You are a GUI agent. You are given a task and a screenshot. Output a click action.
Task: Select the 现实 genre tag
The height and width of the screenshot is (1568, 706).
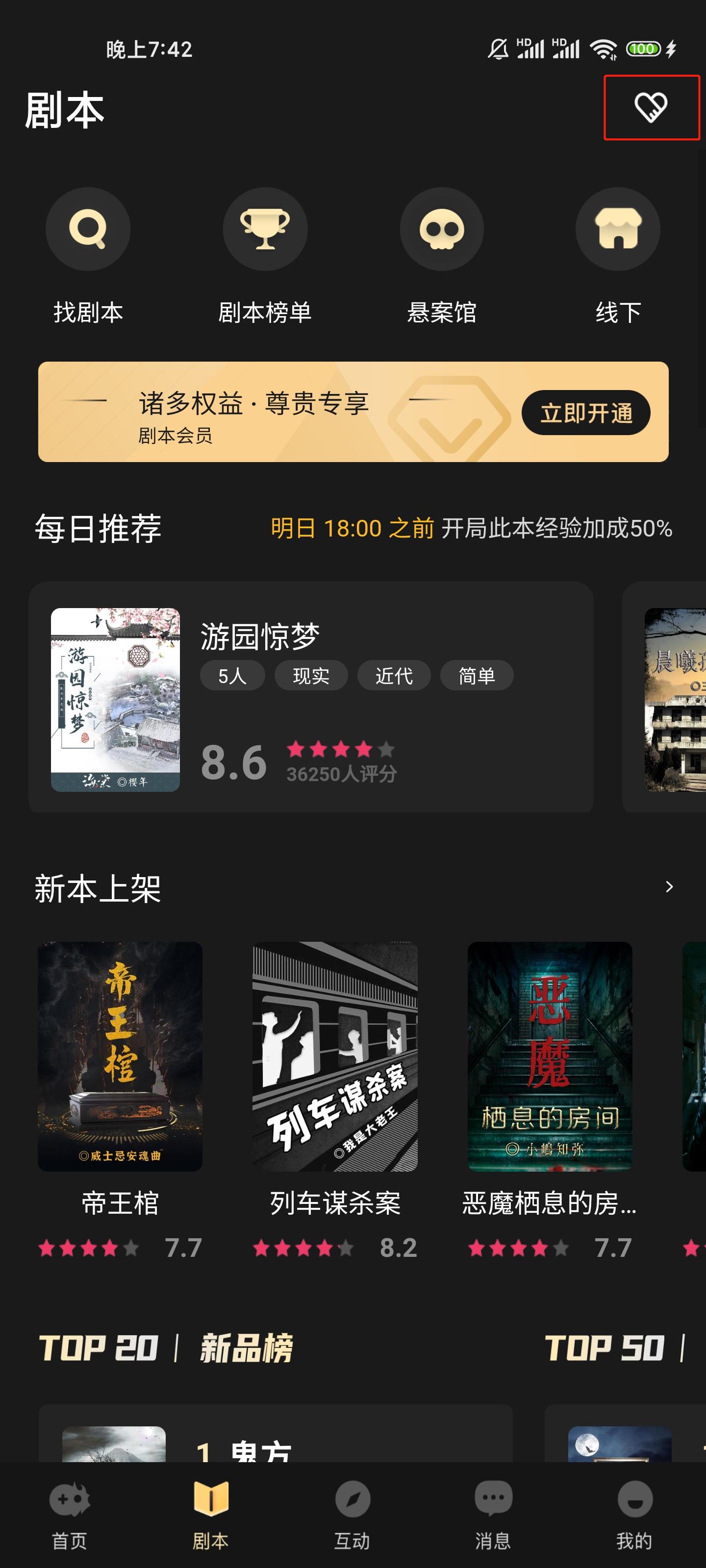click(312, 676)
